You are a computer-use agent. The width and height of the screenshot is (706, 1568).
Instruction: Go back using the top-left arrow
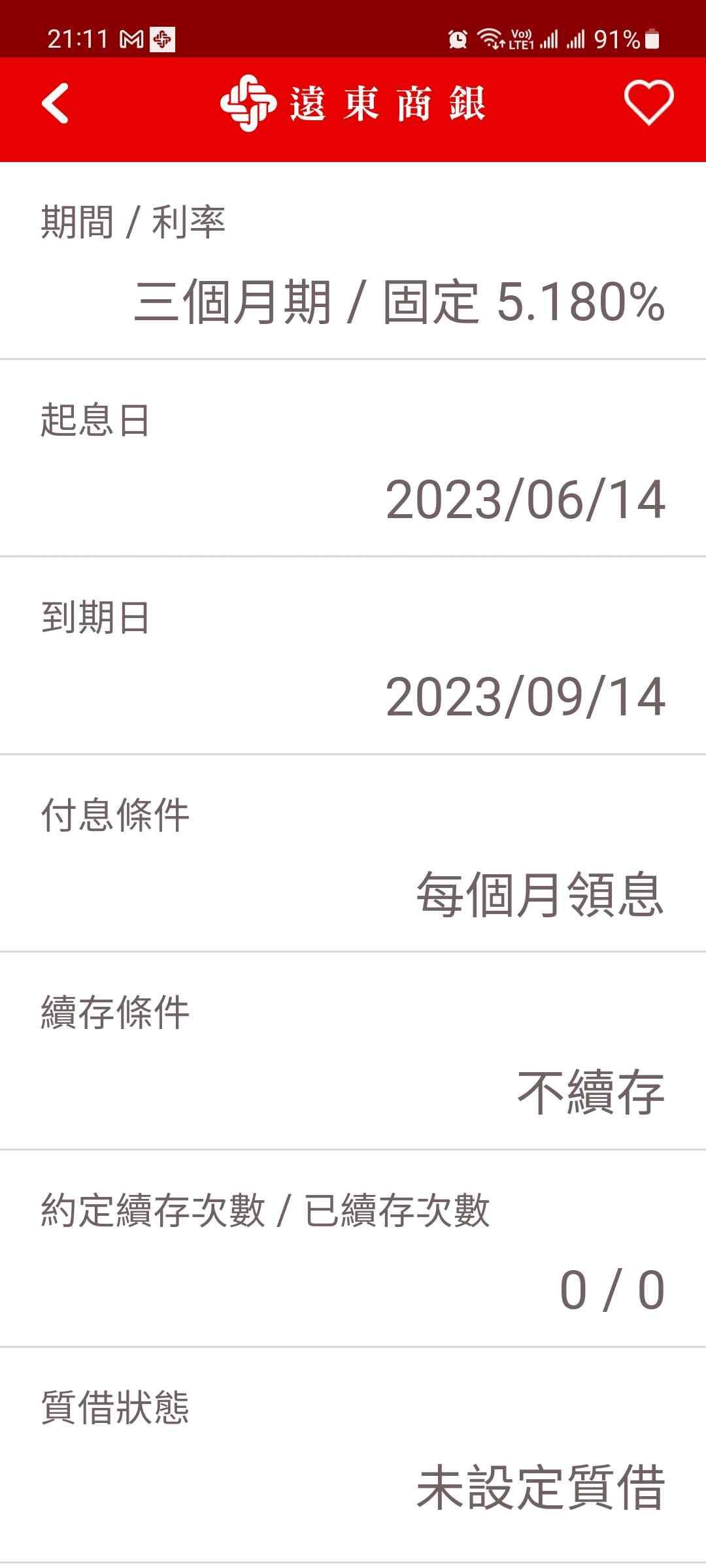56,103
